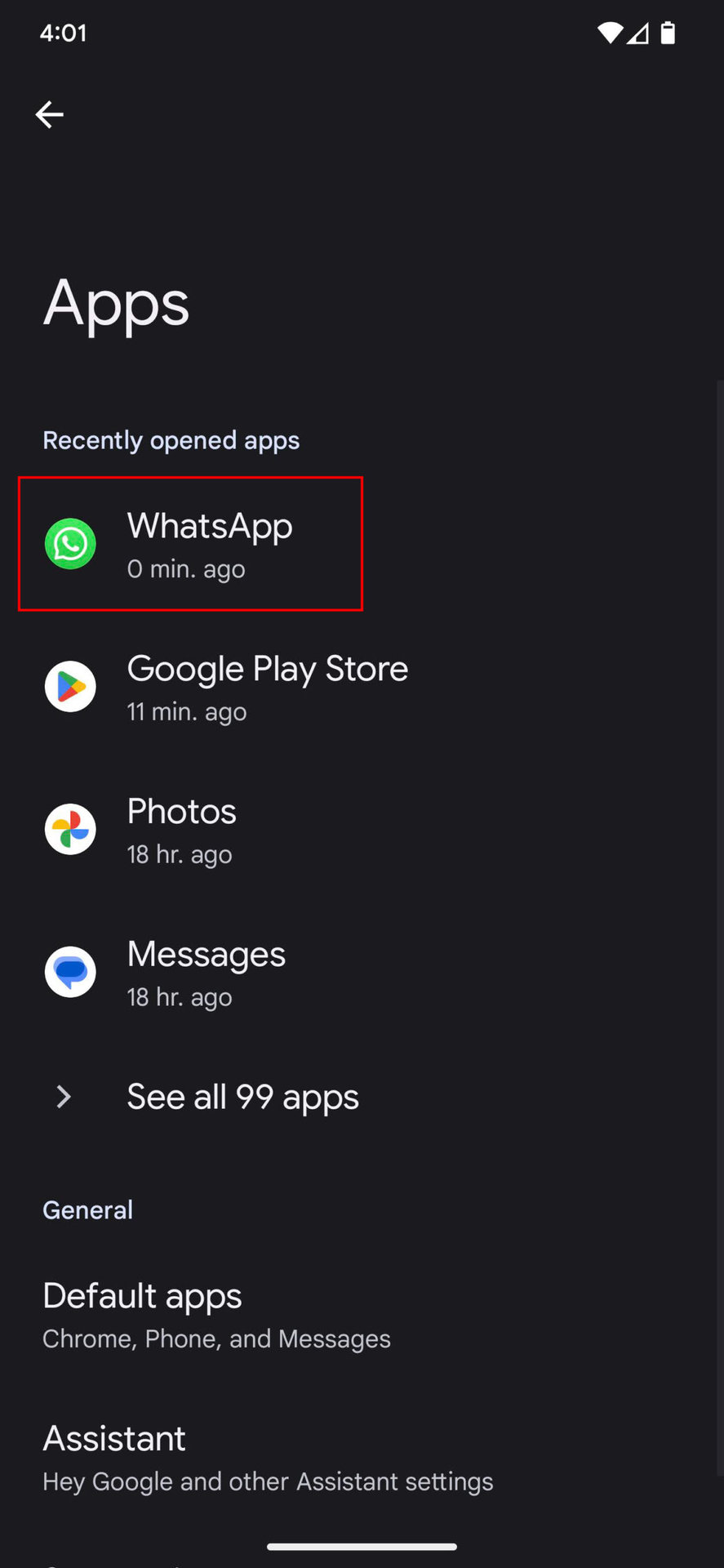
Task: Open Default apps settings
Action: (216, 1315)
